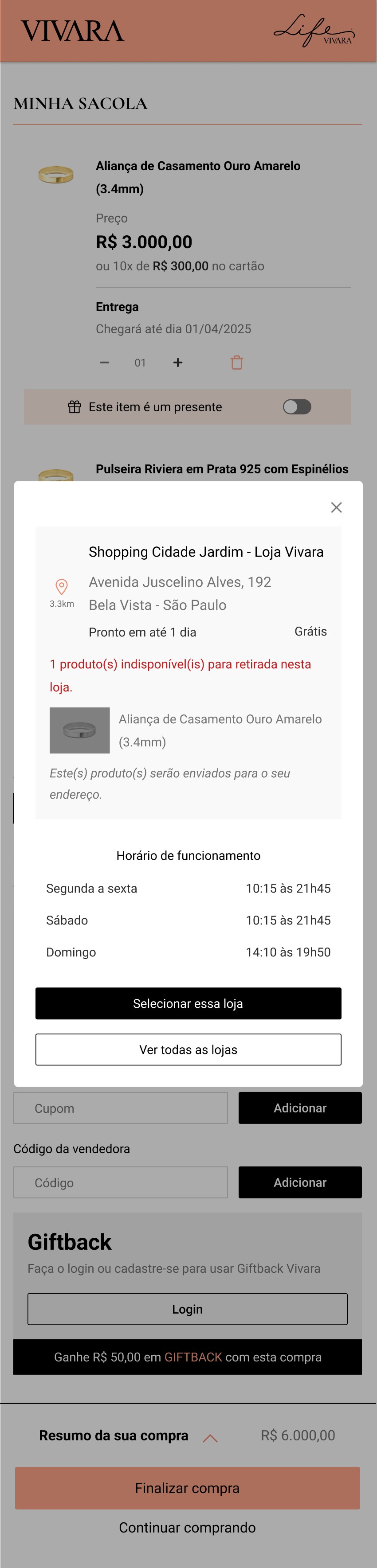The image size is (377, 1568).
Task: Tap Finalizar compra
Action: point(188,1488)
